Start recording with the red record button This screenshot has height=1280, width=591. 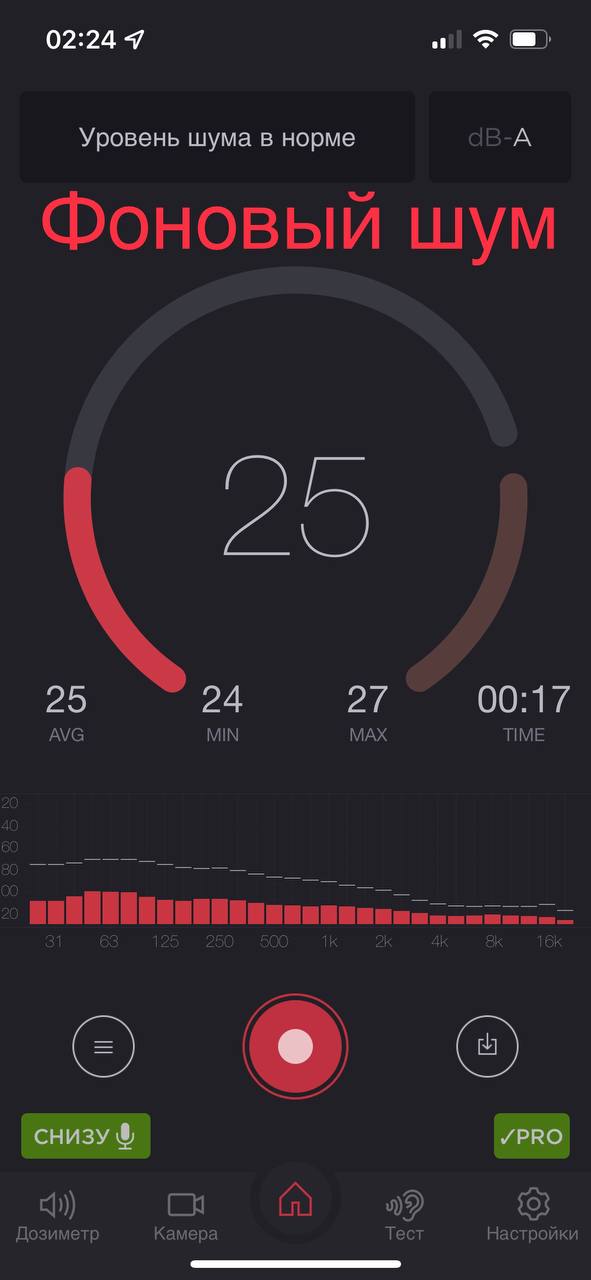[x=295, y=1047]
